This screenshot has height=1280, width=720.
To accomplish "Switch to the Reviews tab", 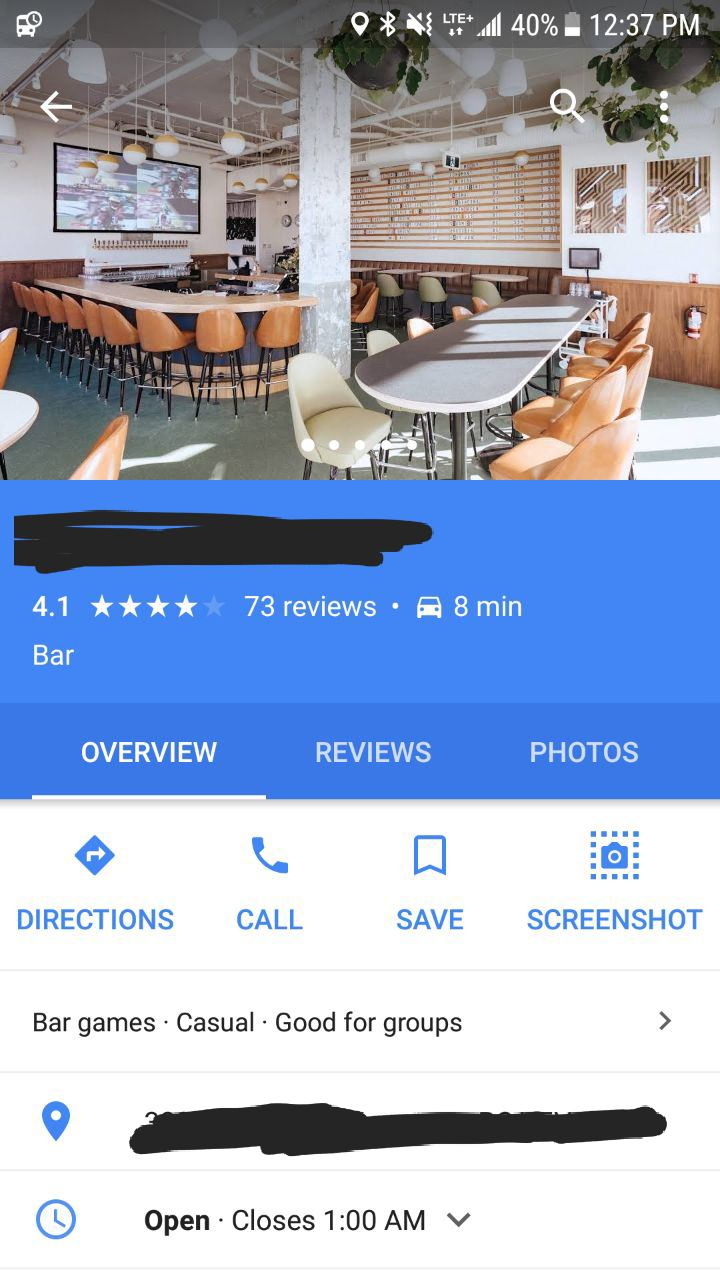I will [x=373, y=752].
